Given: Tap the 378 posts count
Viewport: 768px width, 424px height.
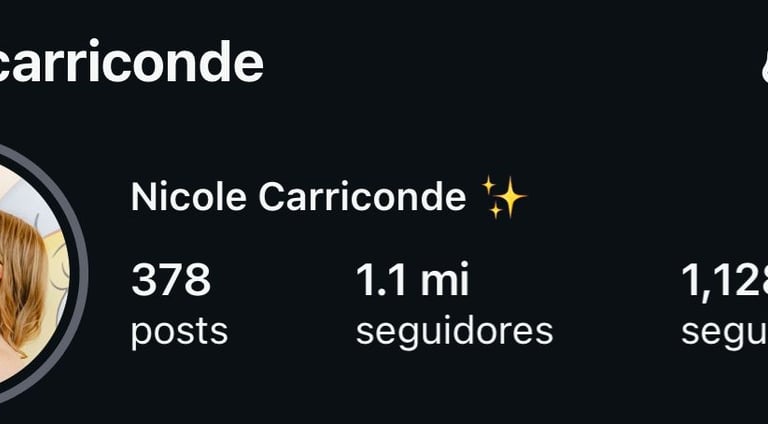Looking at the screenshot, I should 178,305.
